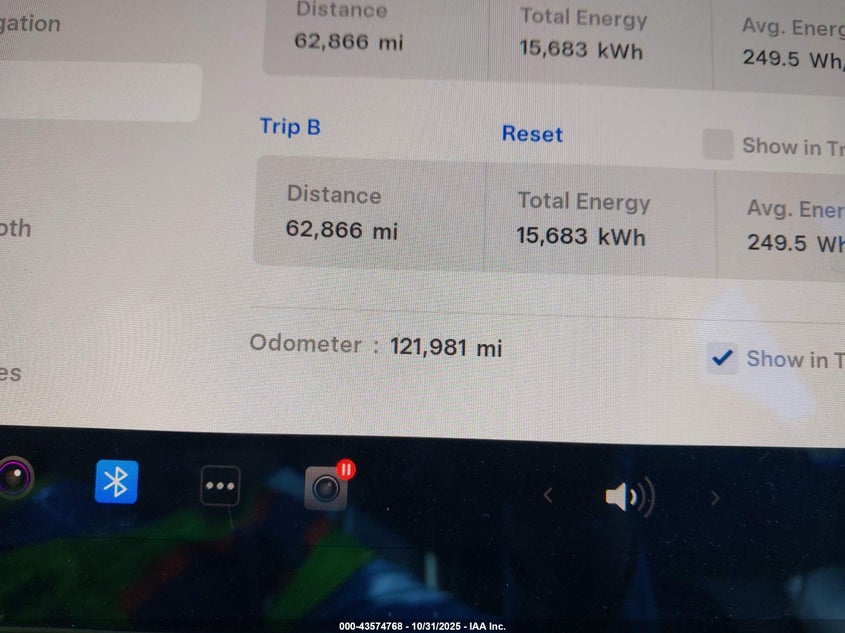
Task: Uncheck Show in Trip card for Odometer
Action: click(x=721, y=358)
